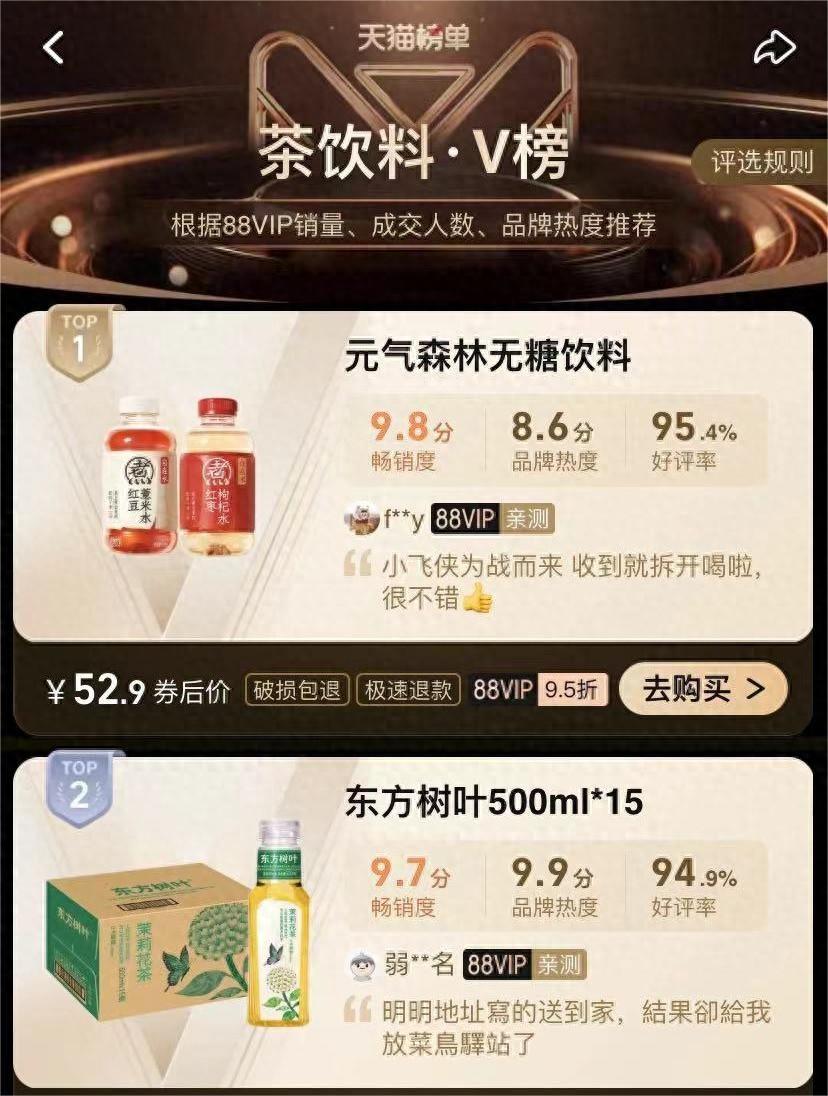Go back using the top-left arrow
This screenshot has width=828, height=1096.
pyautogui.click(x=54, y=47)
